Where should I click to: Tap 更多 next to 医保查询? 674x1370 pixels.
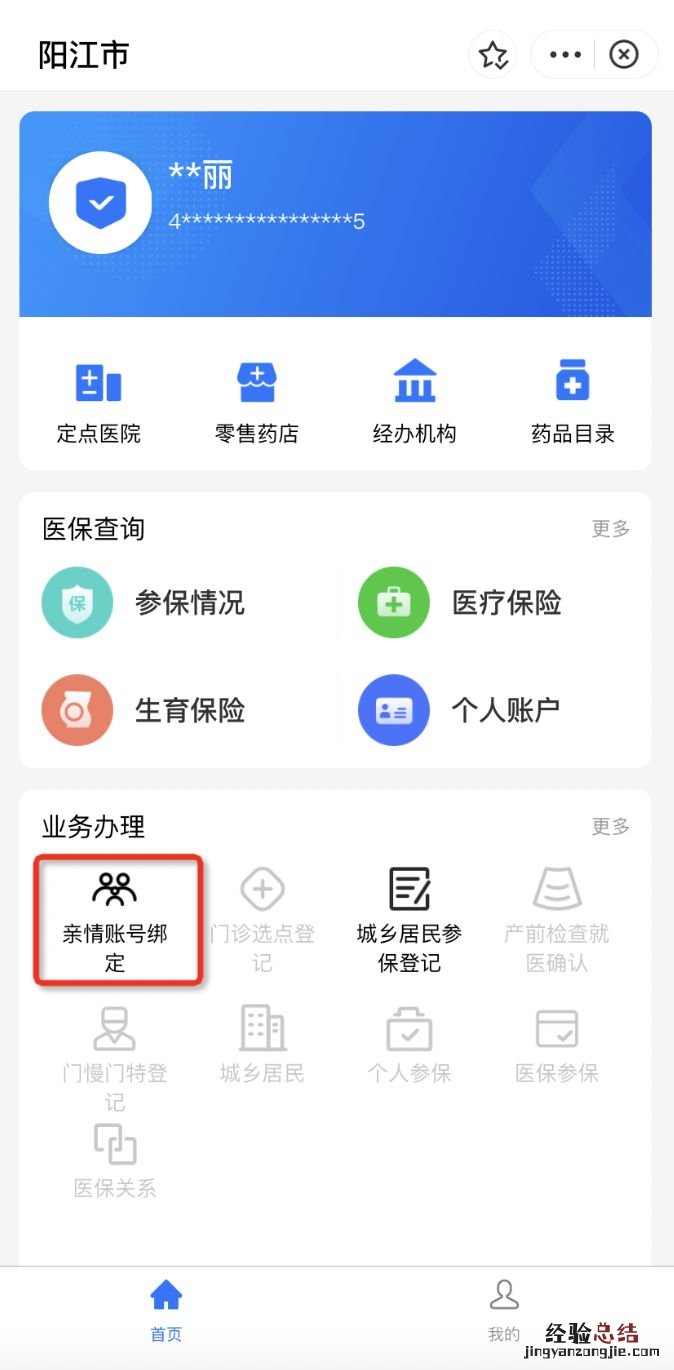click(x=610, y=529)
